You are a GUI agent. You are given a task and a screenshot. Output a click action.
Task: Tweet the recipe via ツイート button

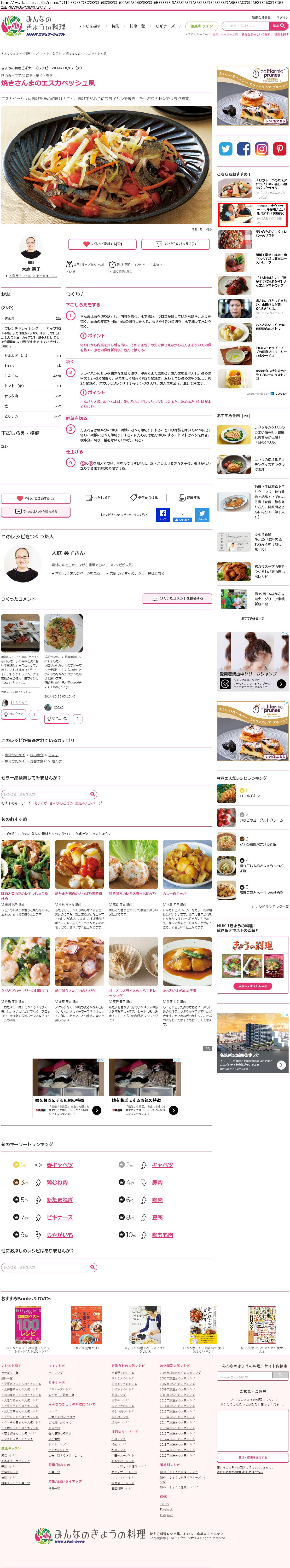[x=202, y=515]
